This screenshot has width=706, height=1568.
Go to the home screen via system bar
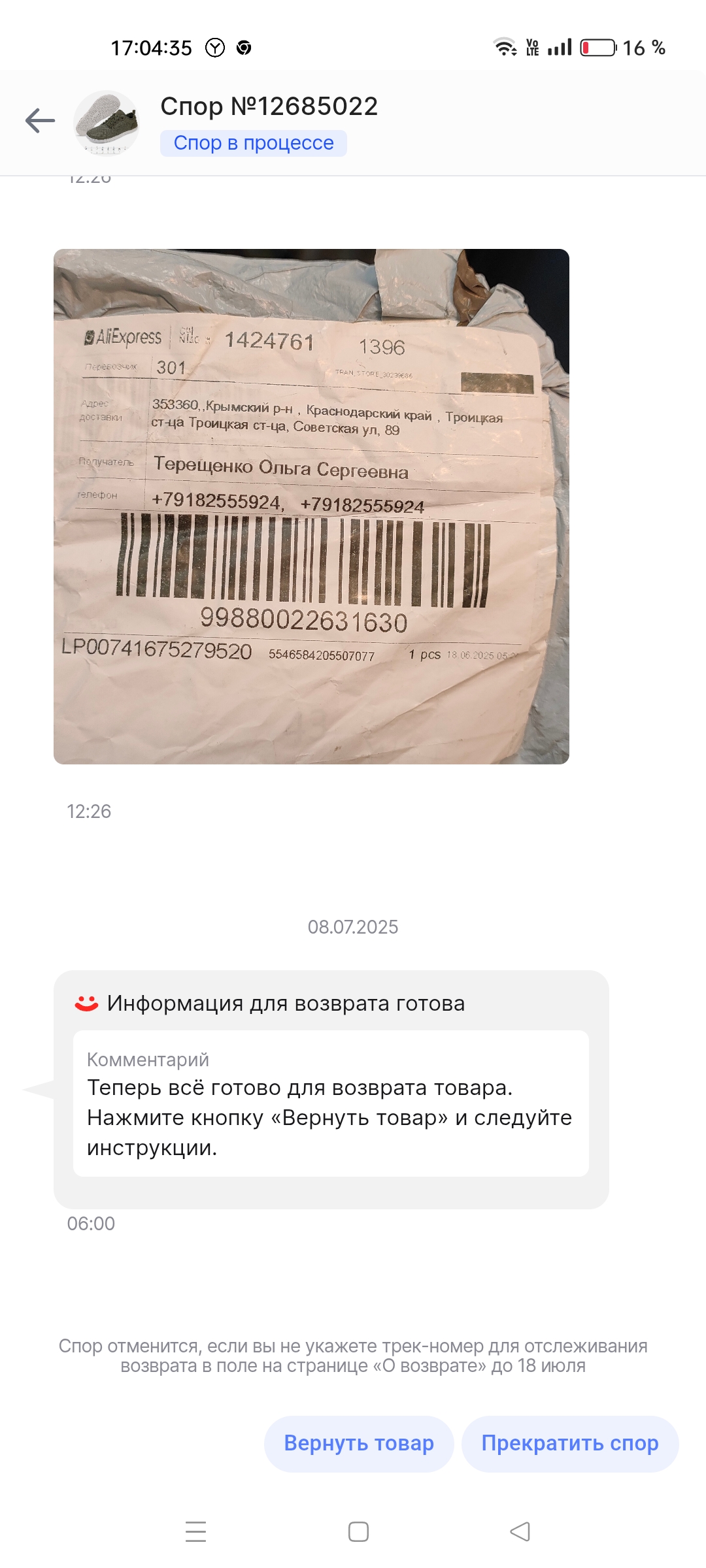point(358,1531)
